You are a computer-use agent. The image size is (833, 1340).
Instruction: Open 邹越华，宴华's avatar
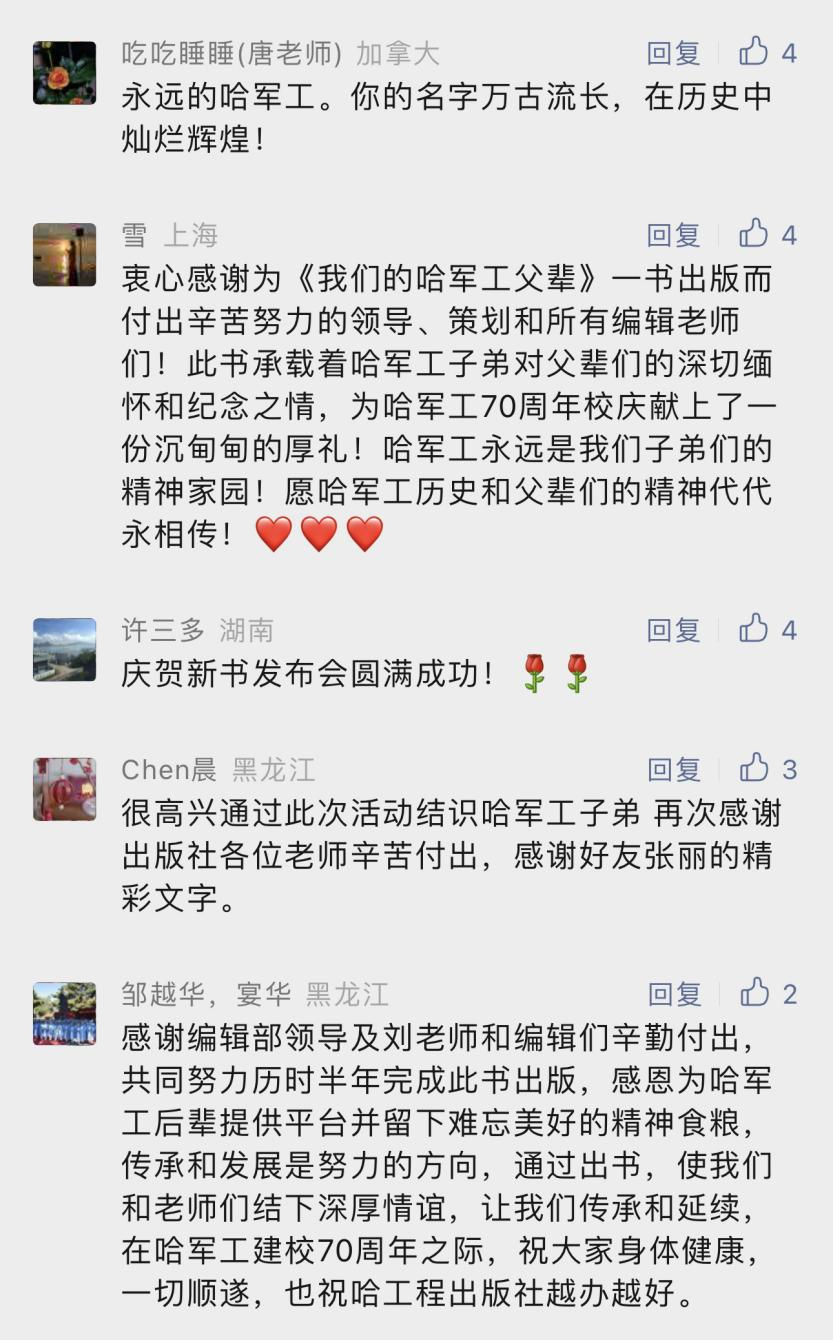[65, 1013]
